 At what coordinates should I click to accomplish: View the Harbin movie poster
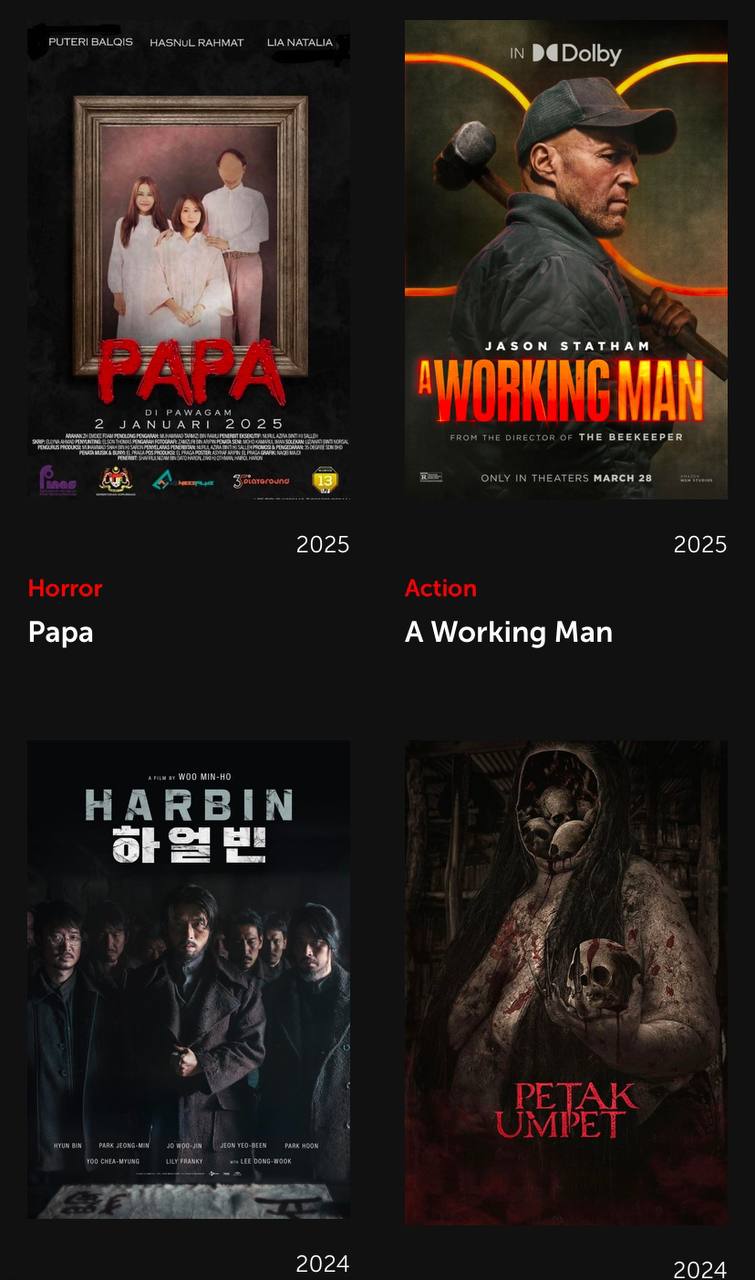(x=188, y=980)
